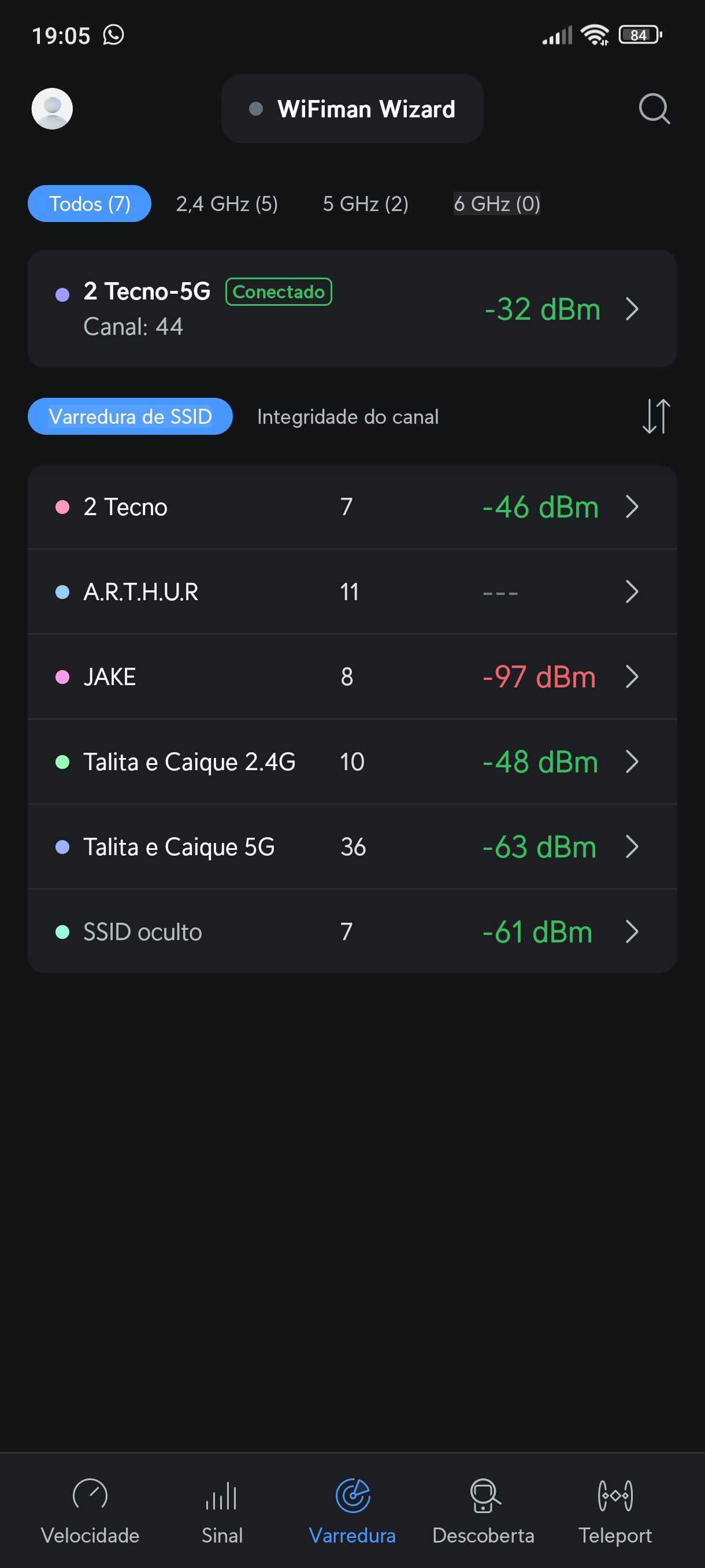
Task: Filter networks by 5 GHz
Action: [366, 204]
